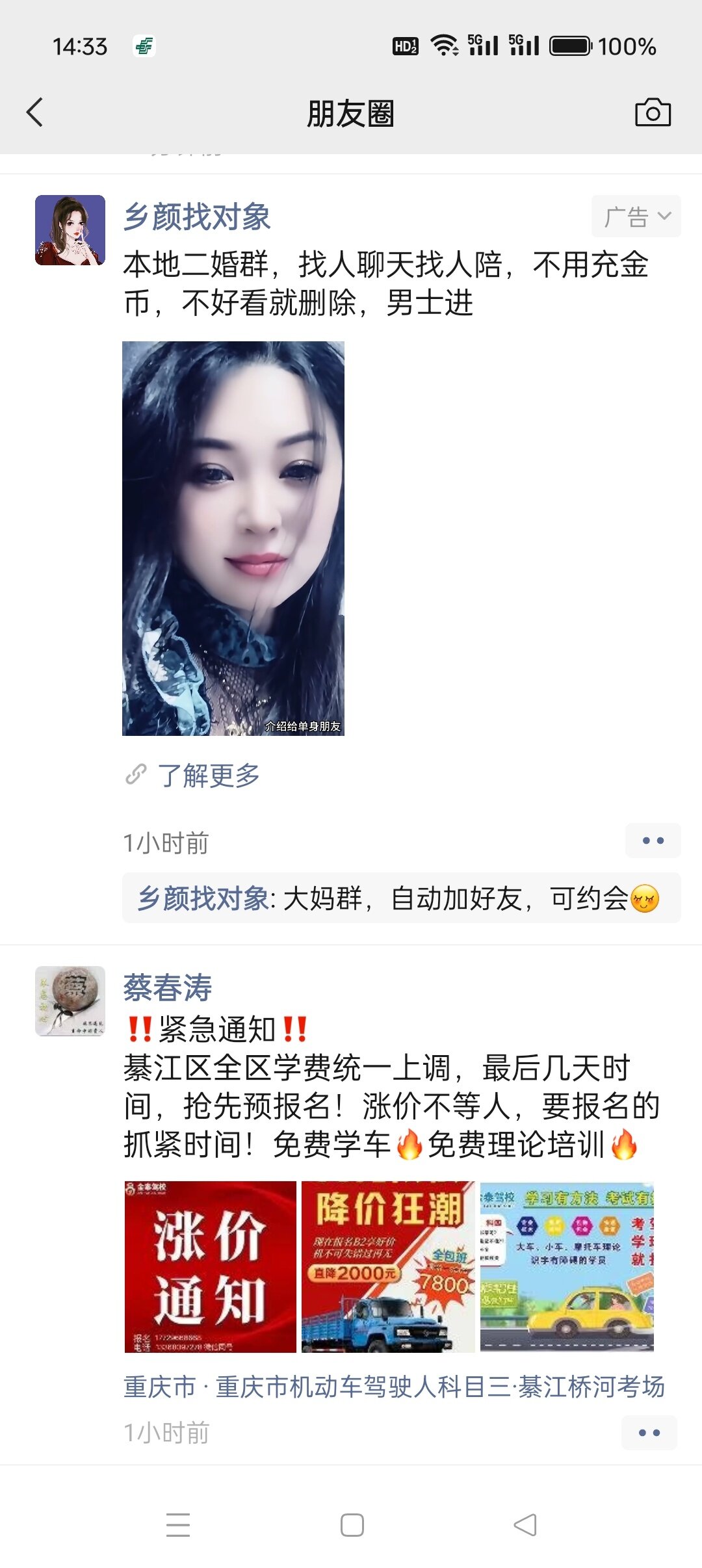Viewport: 702px width, 1568px height.
Task: Open the 了解更多 link
Action: [x=208, y=776]
